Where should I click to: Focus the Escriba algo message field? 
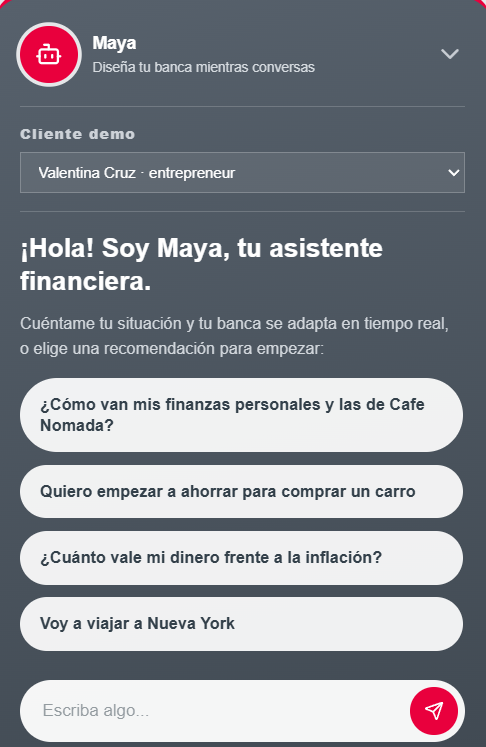pos(214,710)
